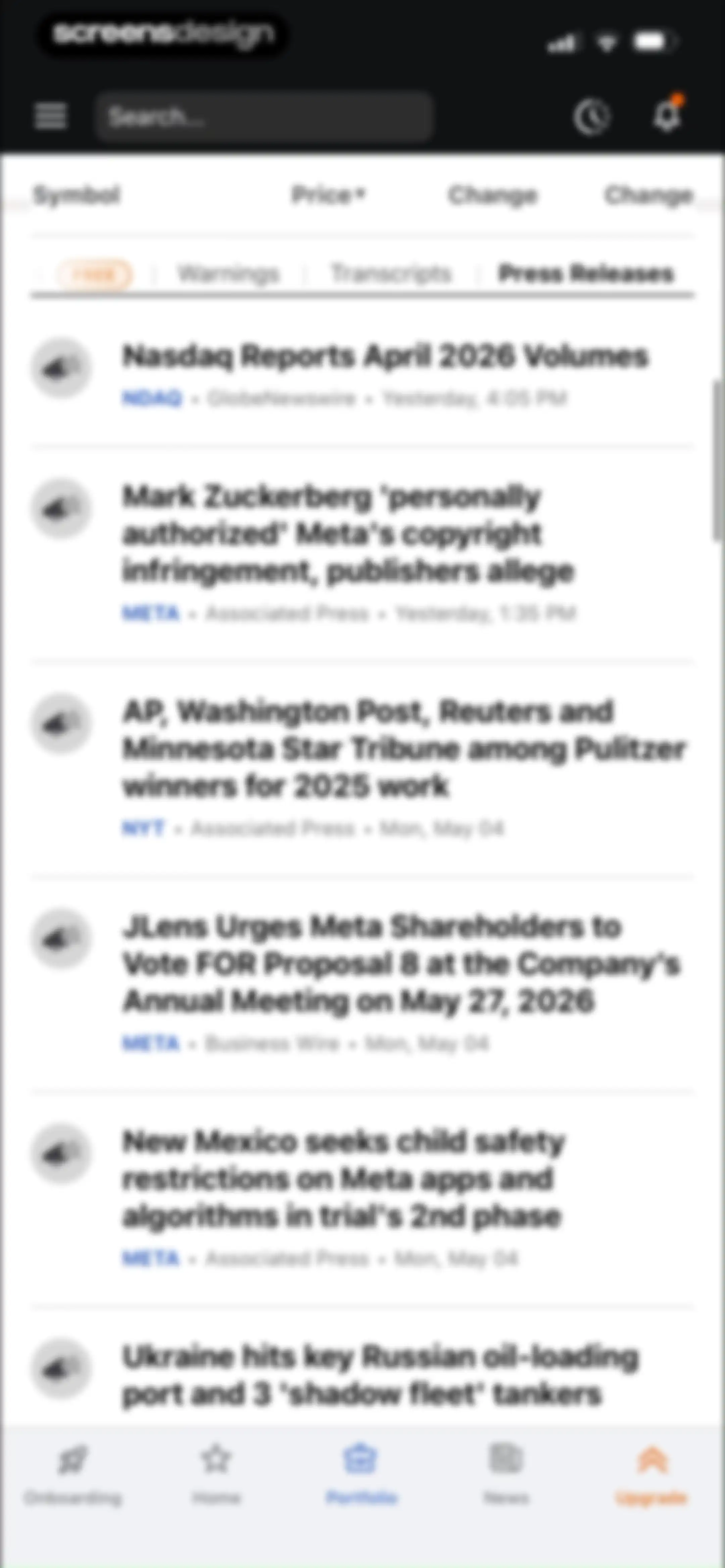Sort the list by Price
This screenshot has width=725, height=1568.
[328, 195]
